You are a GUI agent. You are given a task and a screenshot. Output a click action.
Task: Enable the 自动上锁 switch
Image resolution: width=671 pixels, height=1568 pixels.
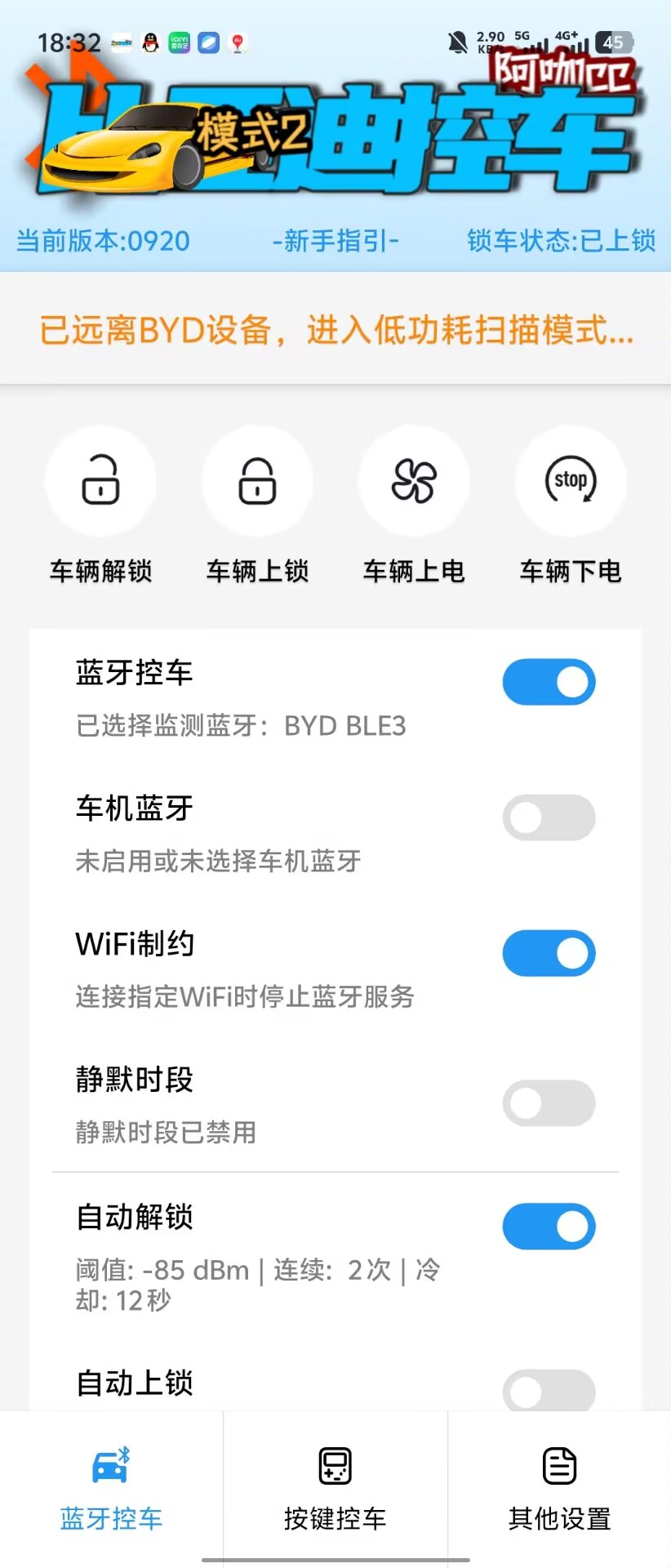[549, 1390]
